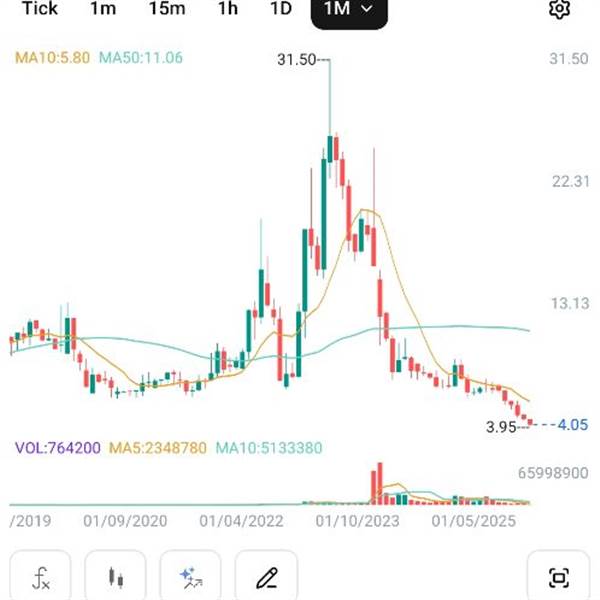Switch chart to 1h interval
Viewport: 600px width, 600px height.
pyautogui.click(x=228, y=8)
